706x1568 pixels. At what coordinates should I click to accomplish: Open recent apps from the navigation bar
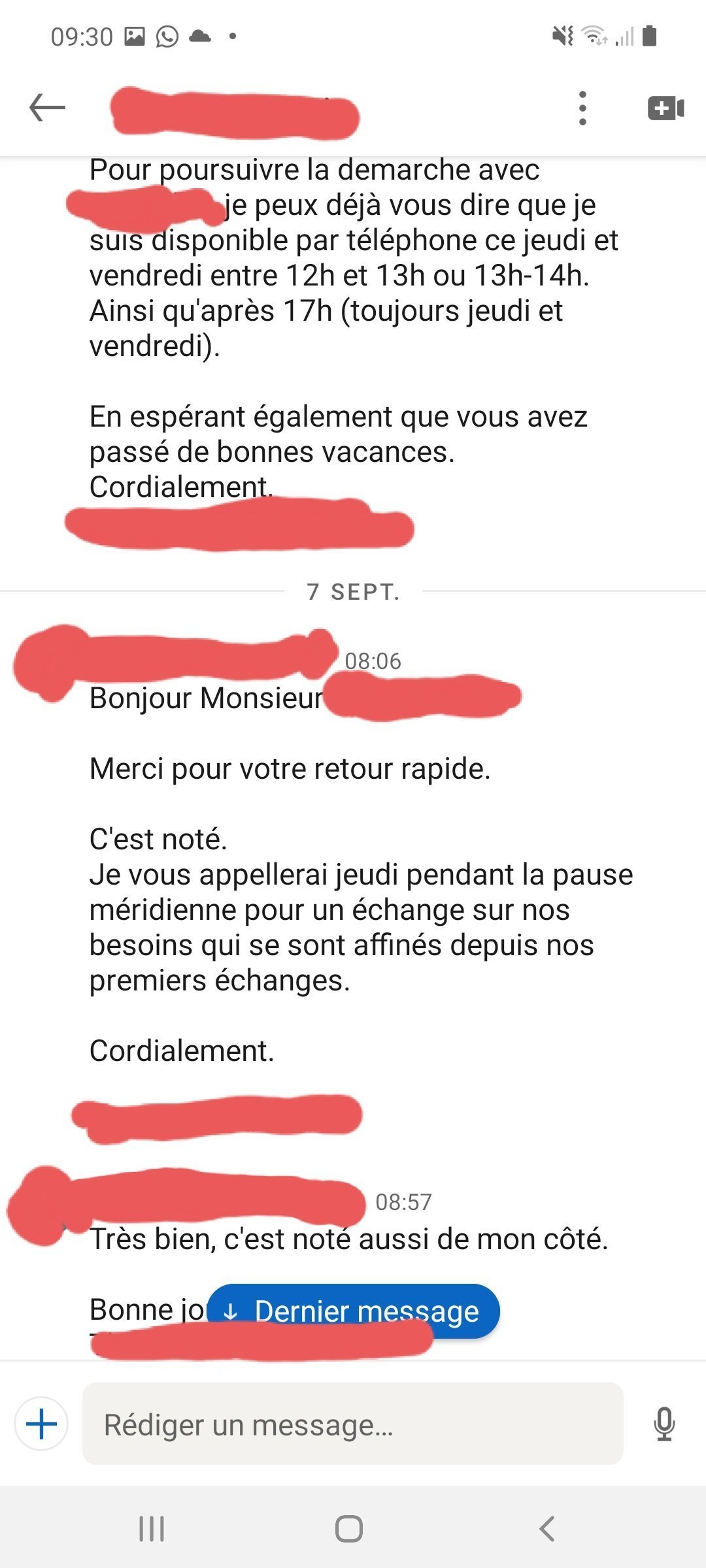pos(152,1529)
